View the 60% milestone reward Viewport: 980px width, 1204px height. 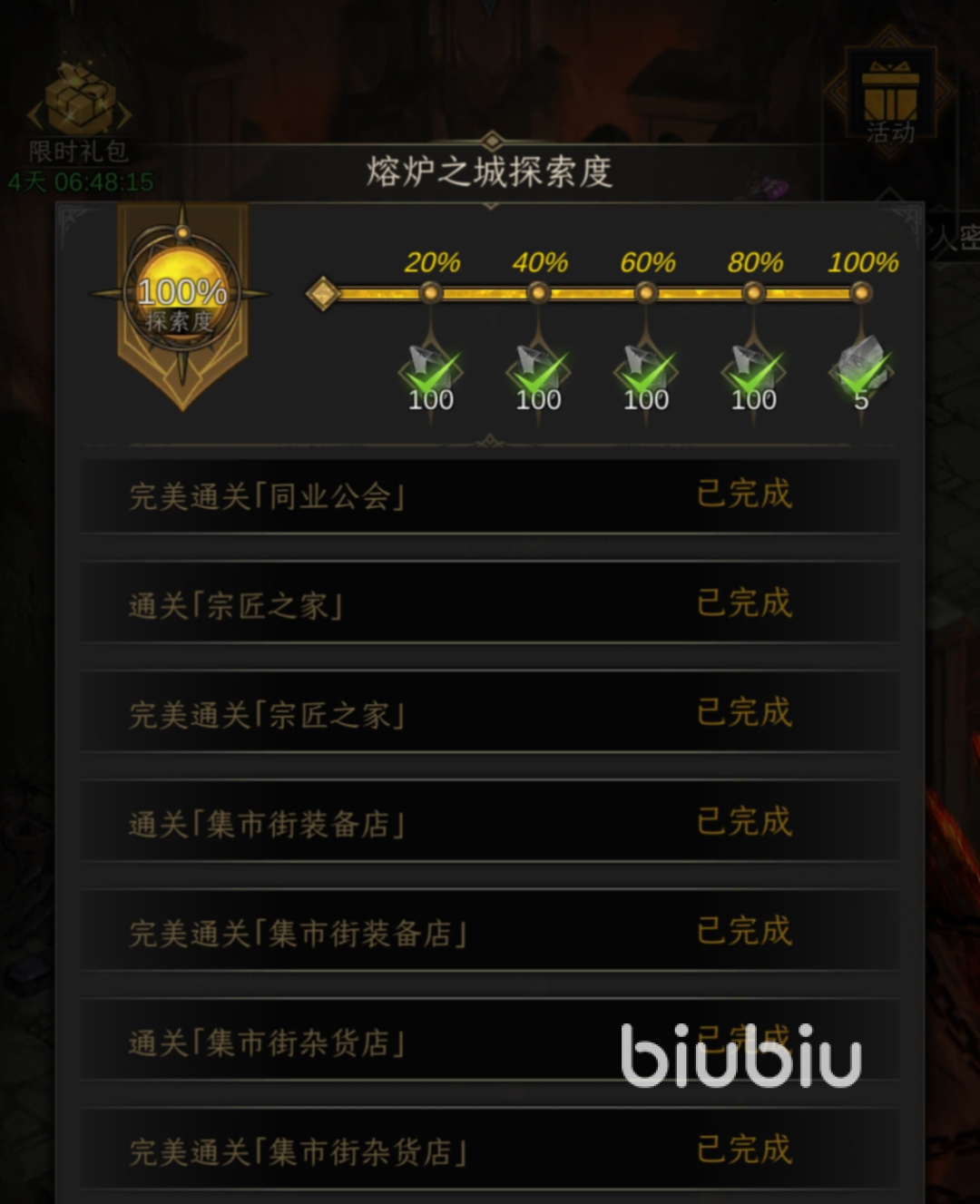tap(645, 370)
